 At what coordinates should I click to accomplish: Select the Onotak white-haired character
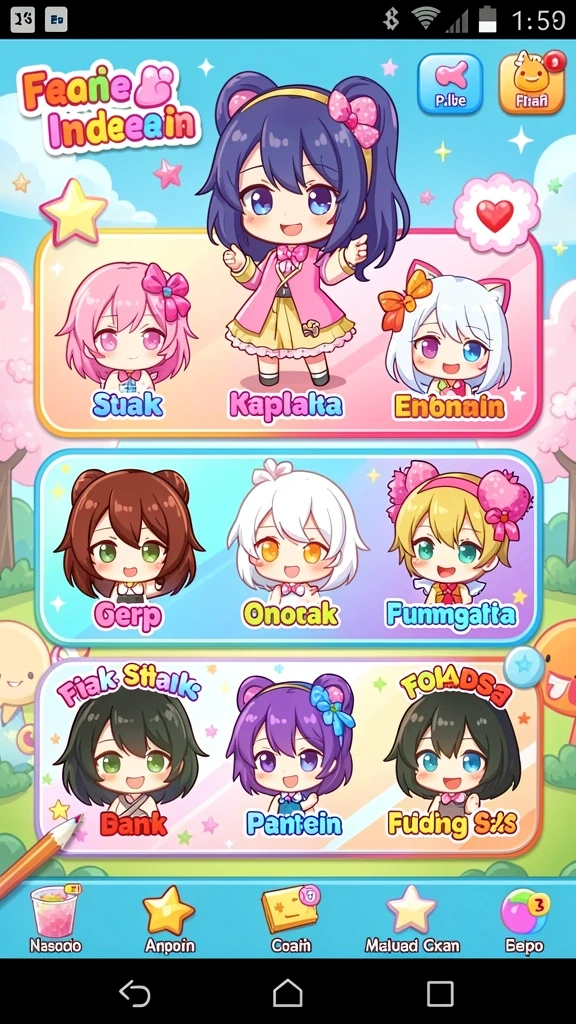click(291, 545)
